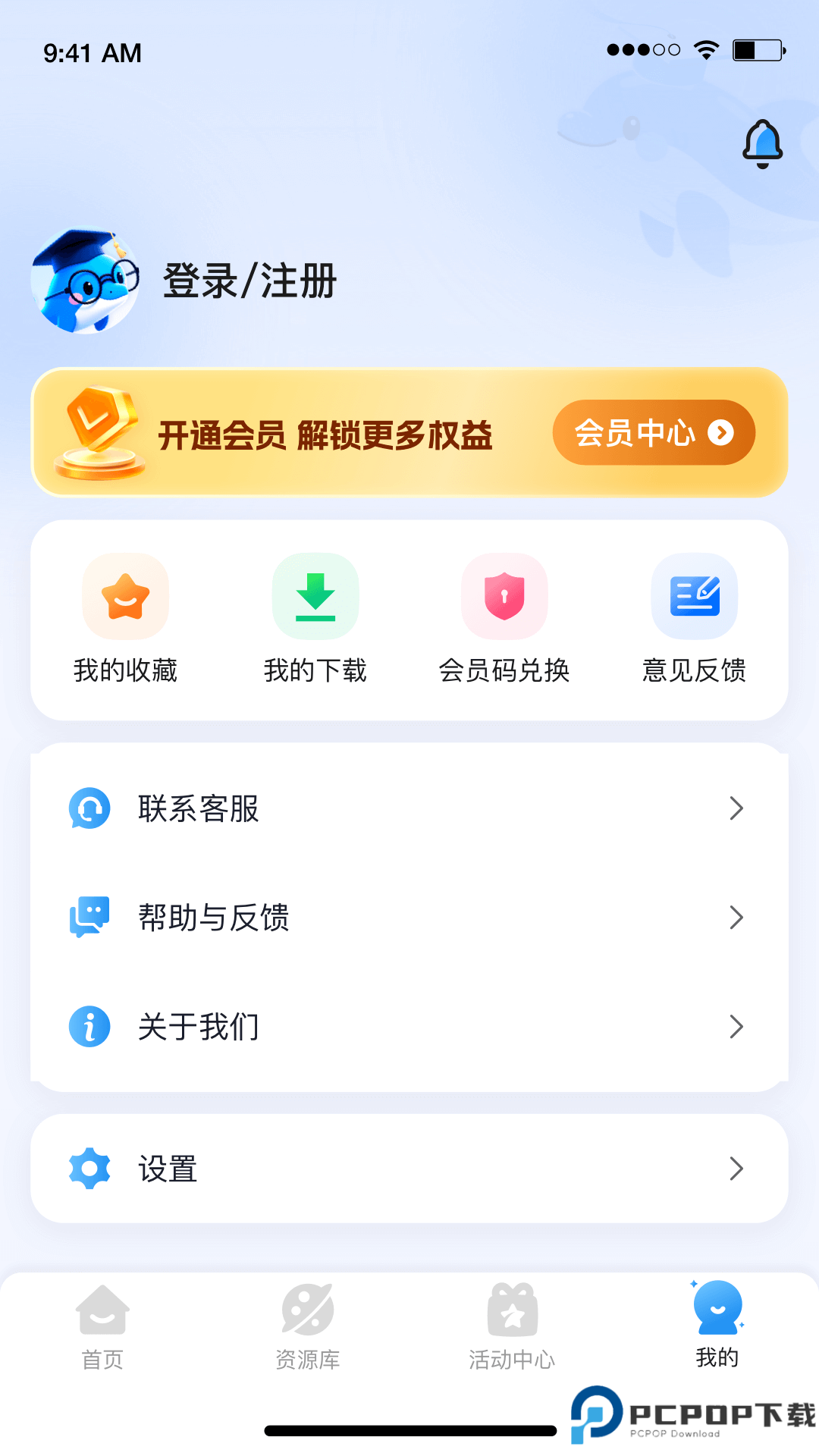Tap the dolphin avatar image
The height and width of the screenshot is (1456, 819).
(x=83, y=281)
